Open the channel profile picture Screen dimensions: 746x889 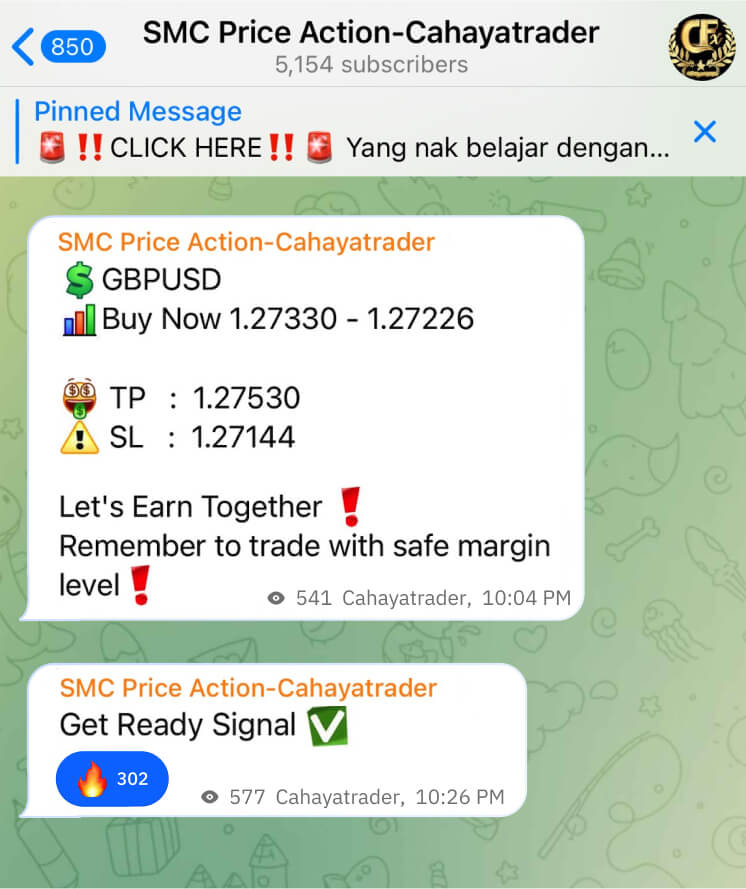pos(701,46)
